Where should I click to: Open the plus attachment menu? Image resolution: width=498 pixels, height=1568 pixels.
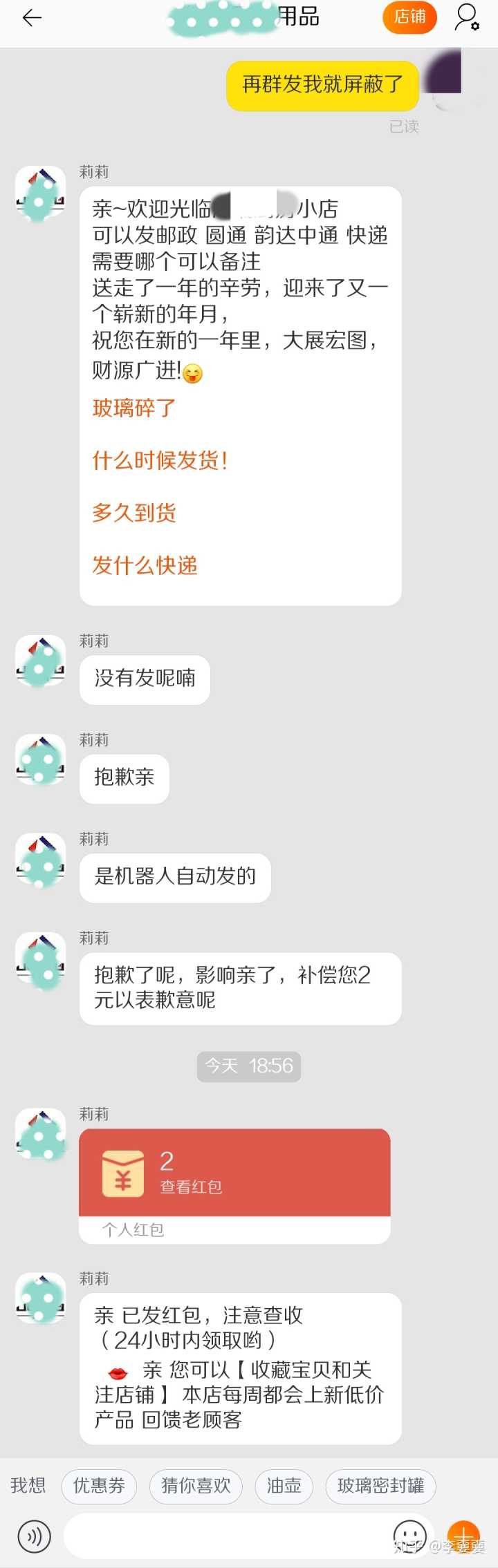click(x=464, y=1536)
